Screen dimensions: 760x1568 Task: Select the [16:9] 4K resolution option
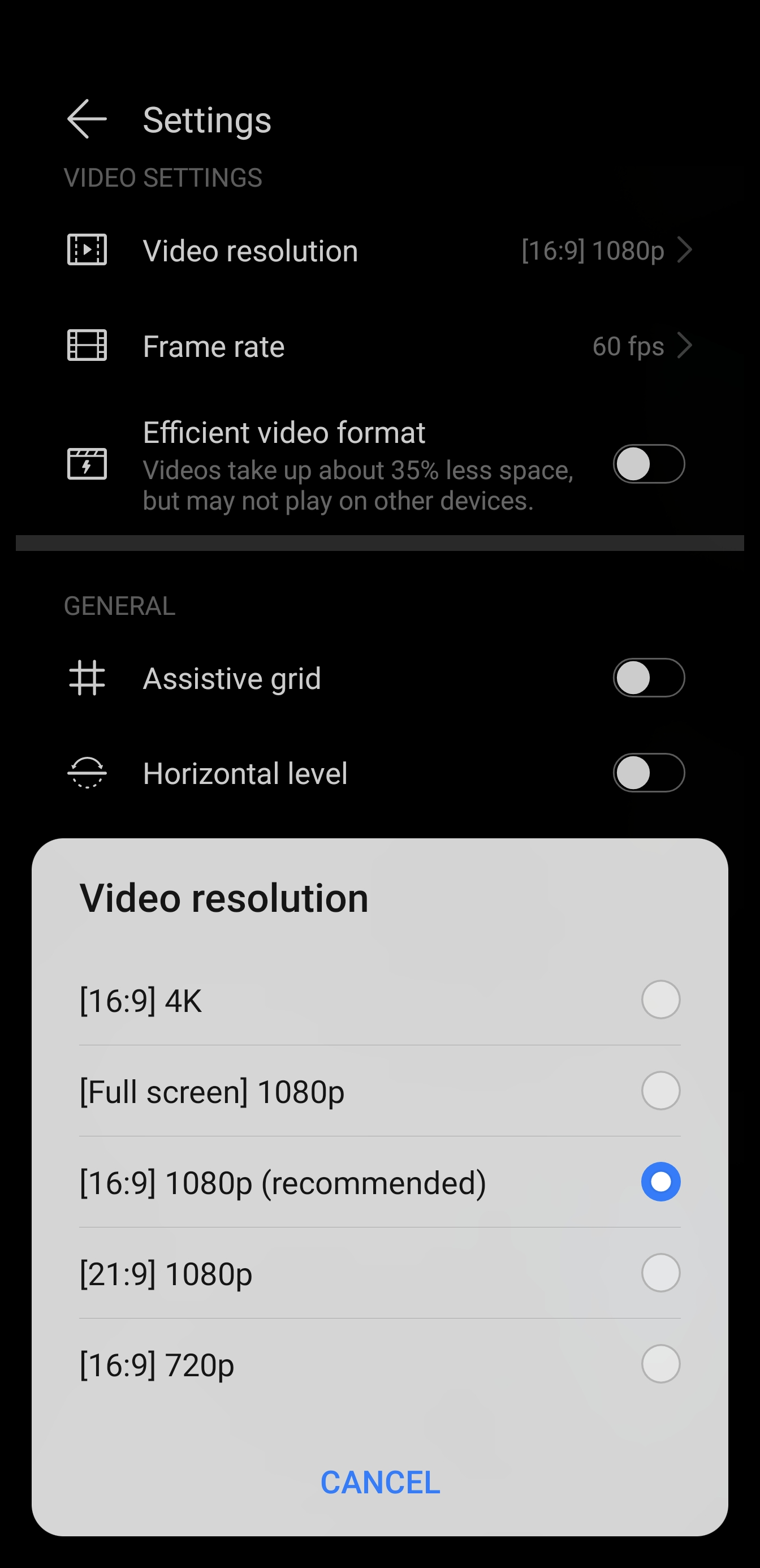click(379, 1000)
